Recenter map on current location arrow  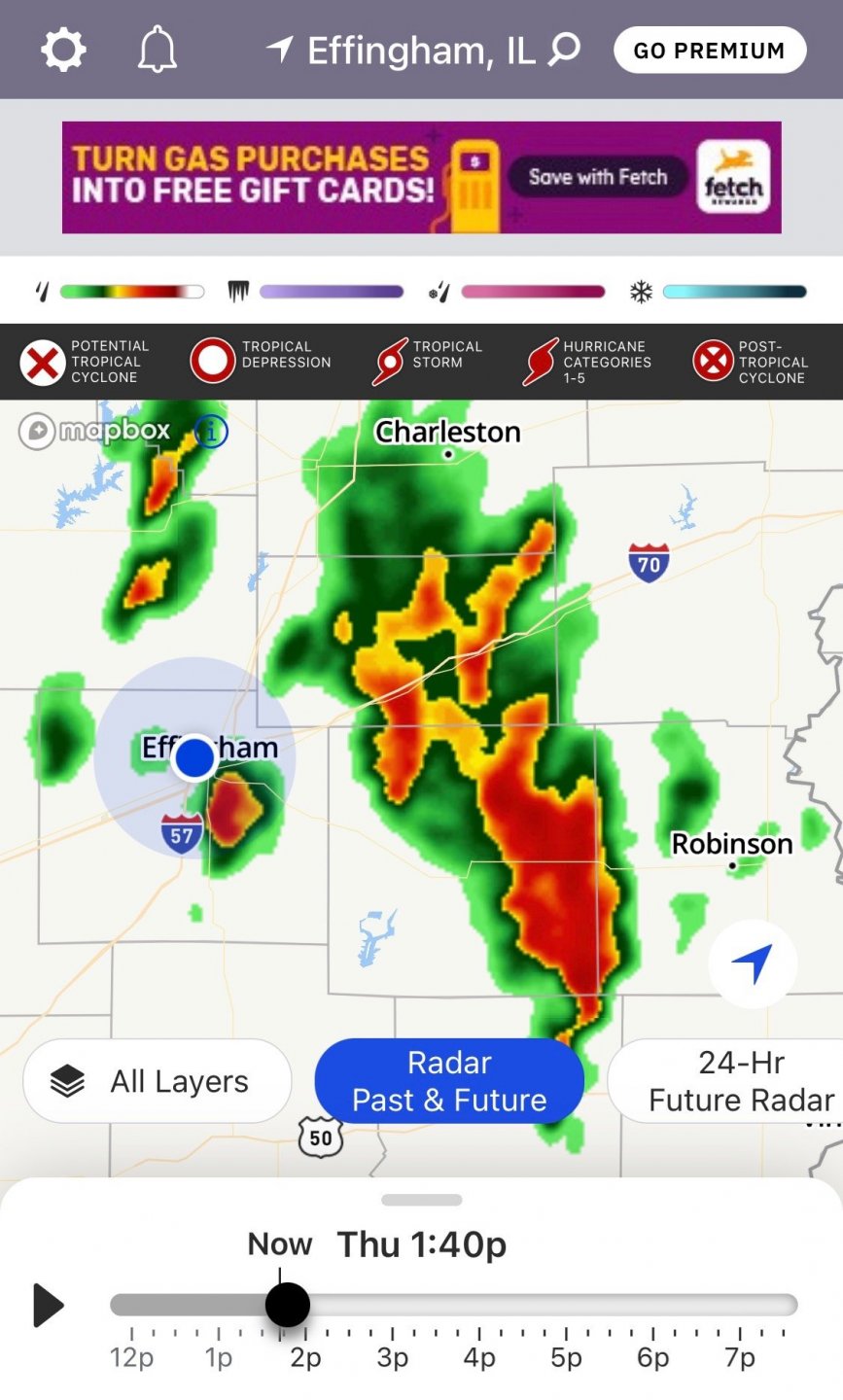752,963
